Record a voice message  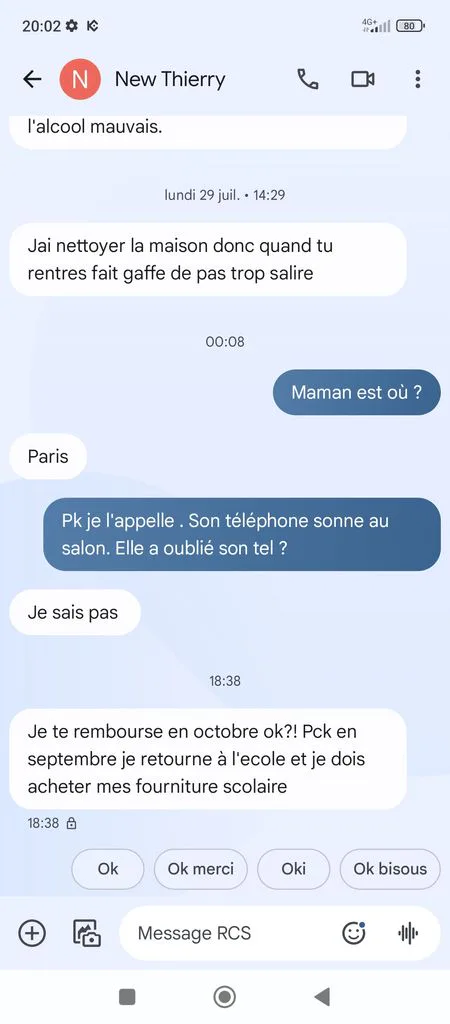pyautogui.click(x=408, y=933)
